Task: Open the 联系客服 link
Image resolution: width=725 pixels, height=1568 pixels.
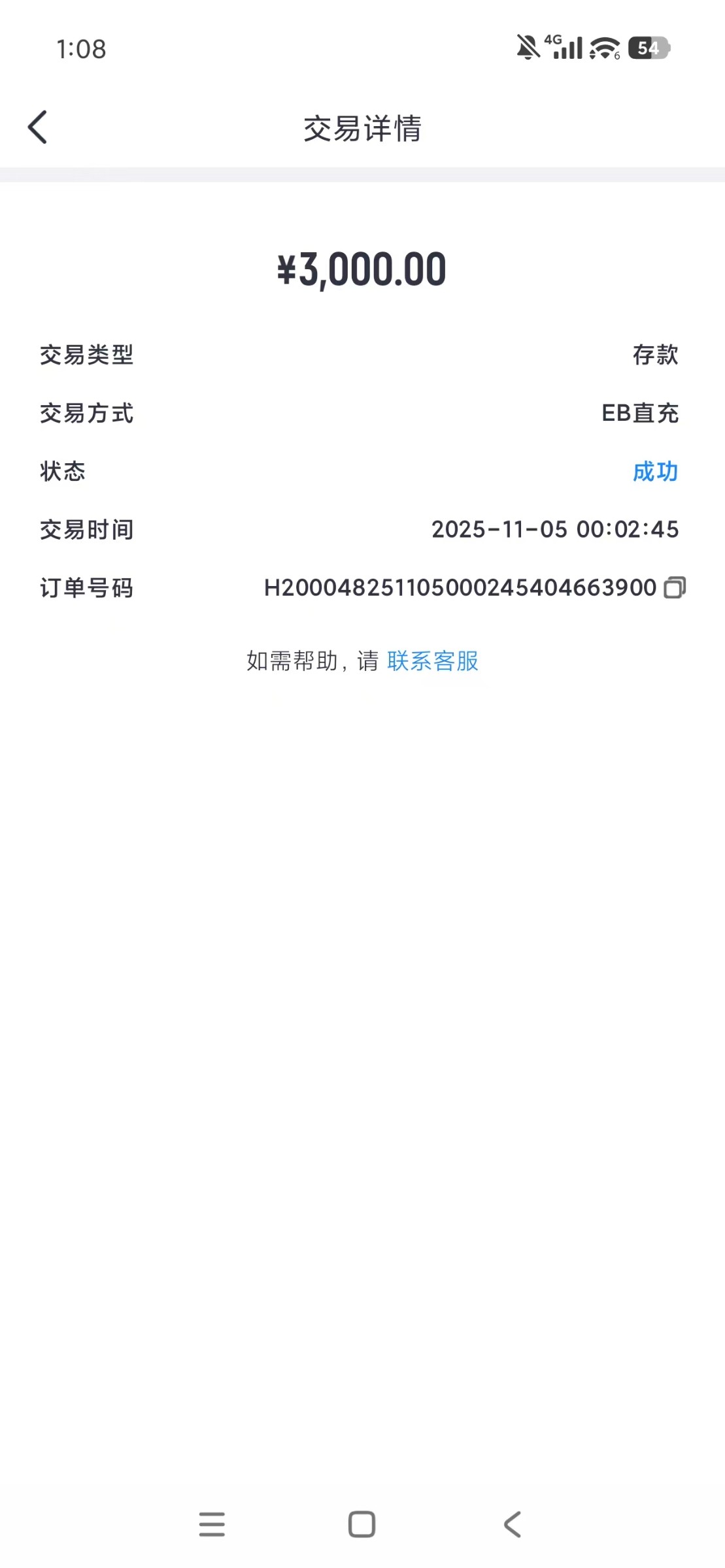Action: point(432,661)
